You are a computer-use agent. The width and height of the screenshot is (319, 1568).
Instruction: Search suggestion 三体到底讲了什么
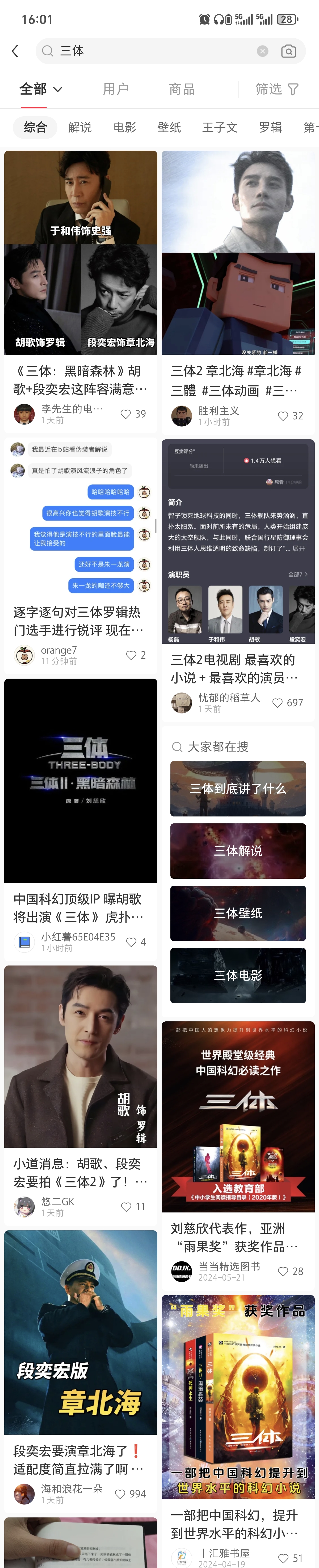coord(238,788)
